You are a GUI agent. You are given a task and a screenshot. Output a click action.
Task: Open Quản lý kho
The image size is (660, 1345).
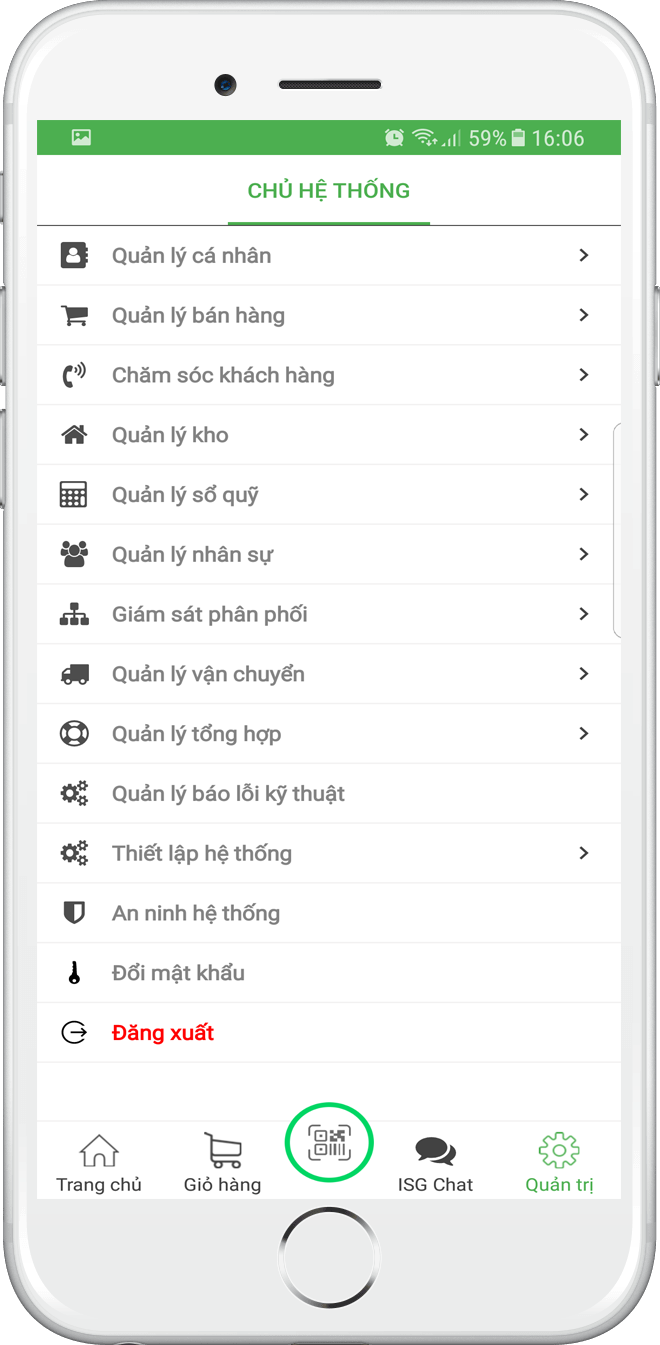(170, 435)
